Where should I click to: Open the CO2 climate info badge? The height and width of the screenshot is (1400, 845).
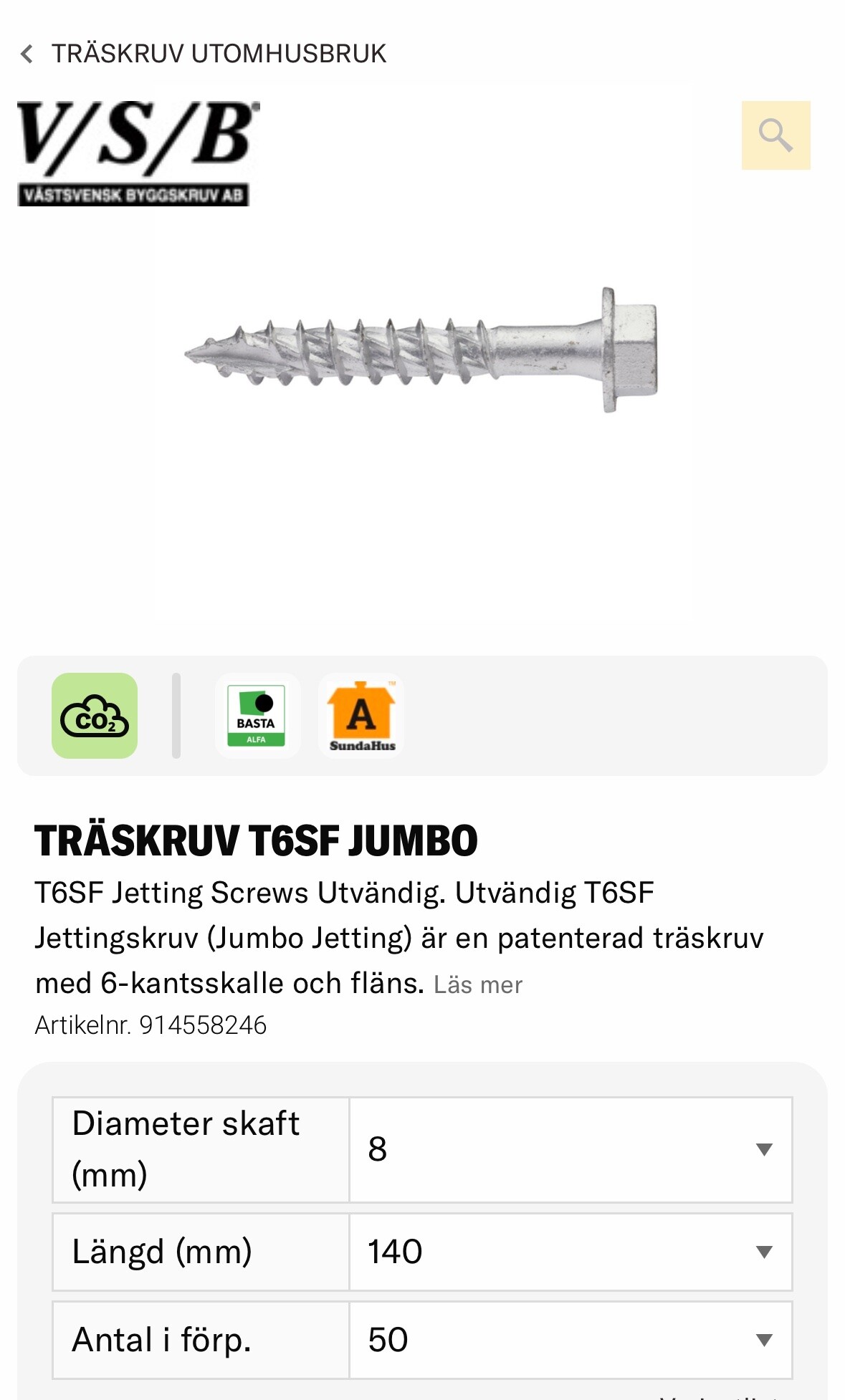tap(95, 716)
